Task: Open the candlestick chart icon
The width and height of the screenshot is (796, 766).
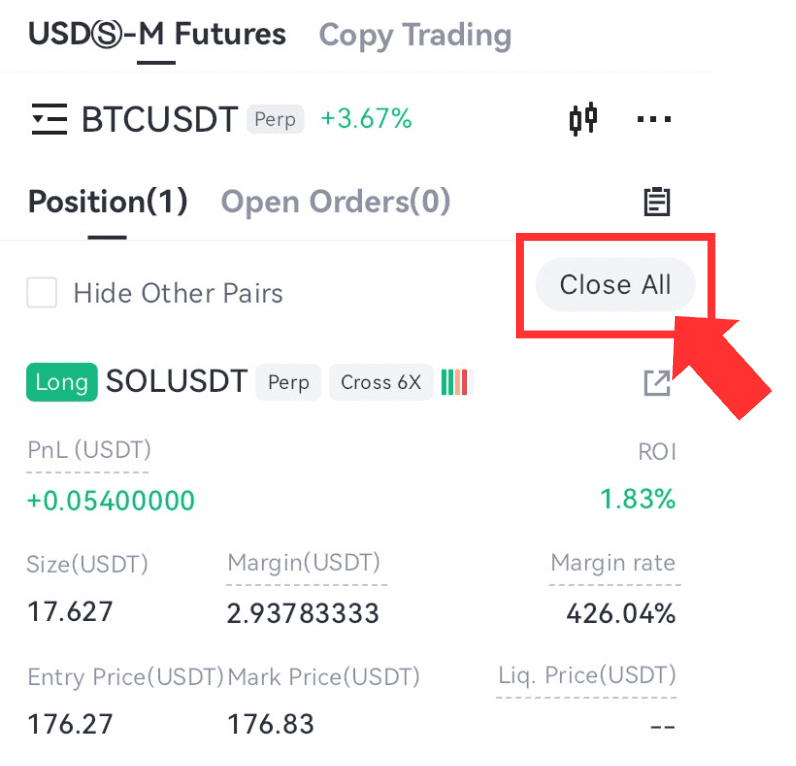Action: coord(583,120)
